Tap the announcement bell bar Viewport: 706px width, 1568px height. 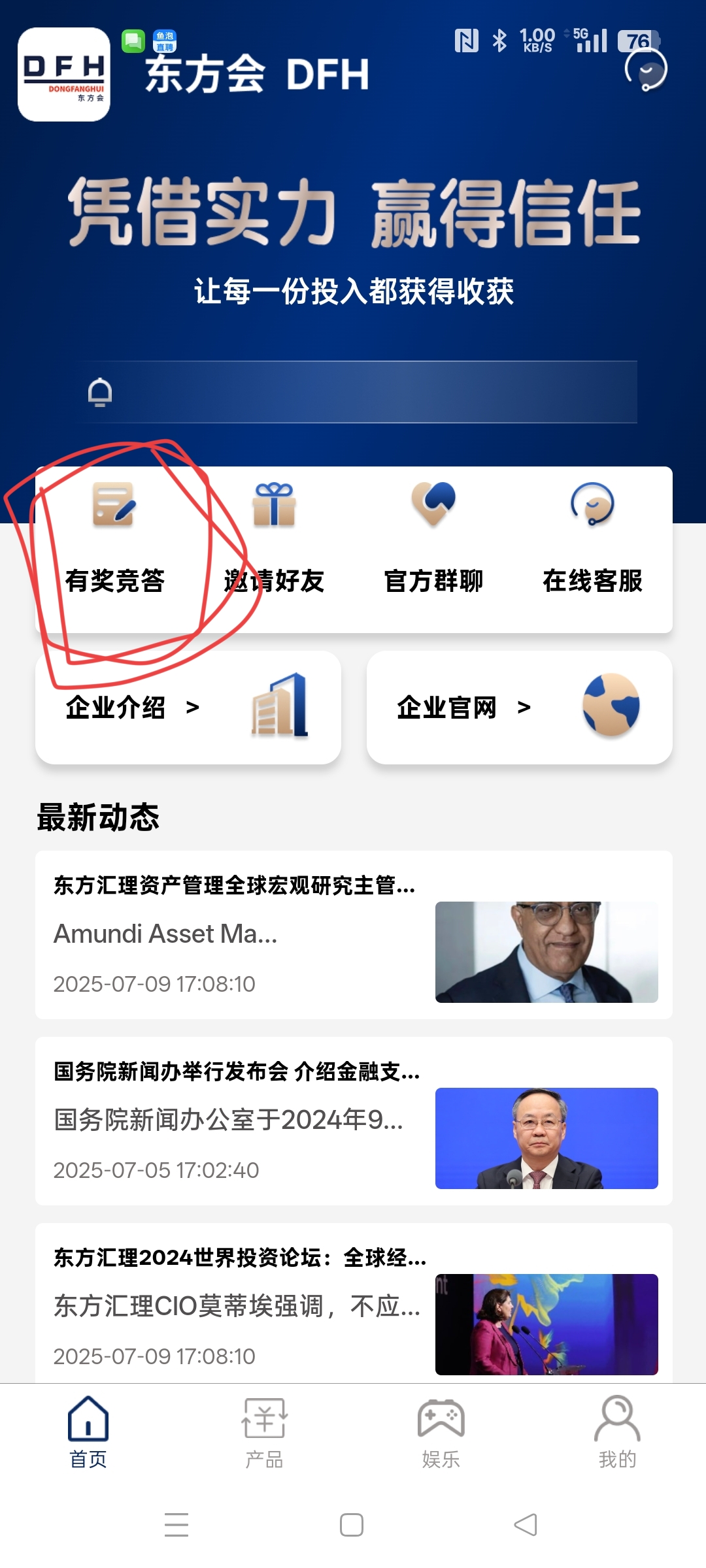pyautogui.click(x=356, y=392)
